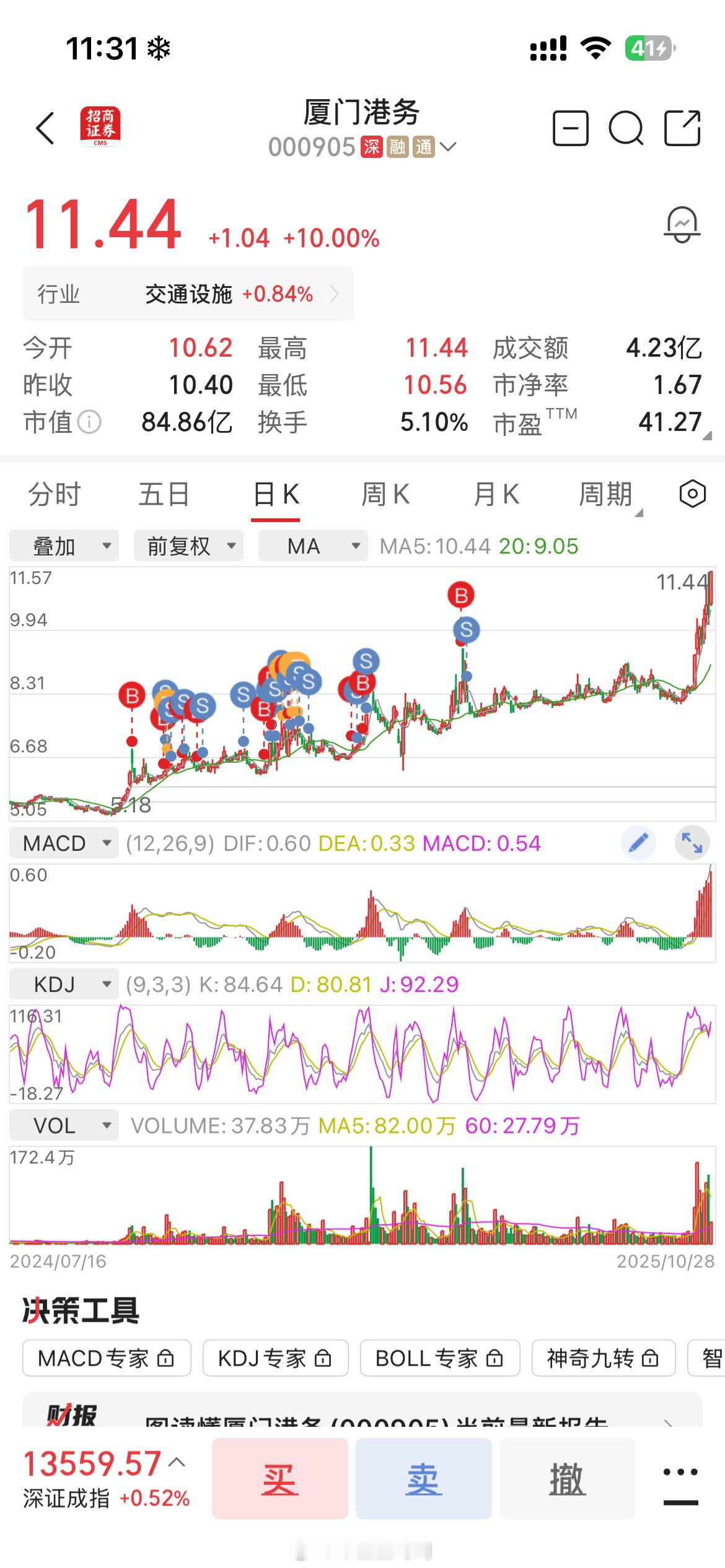The width and height of the screenshot is (725, 1568).
Task: Tap the info icon next to 市值
Action: (89, 422)
